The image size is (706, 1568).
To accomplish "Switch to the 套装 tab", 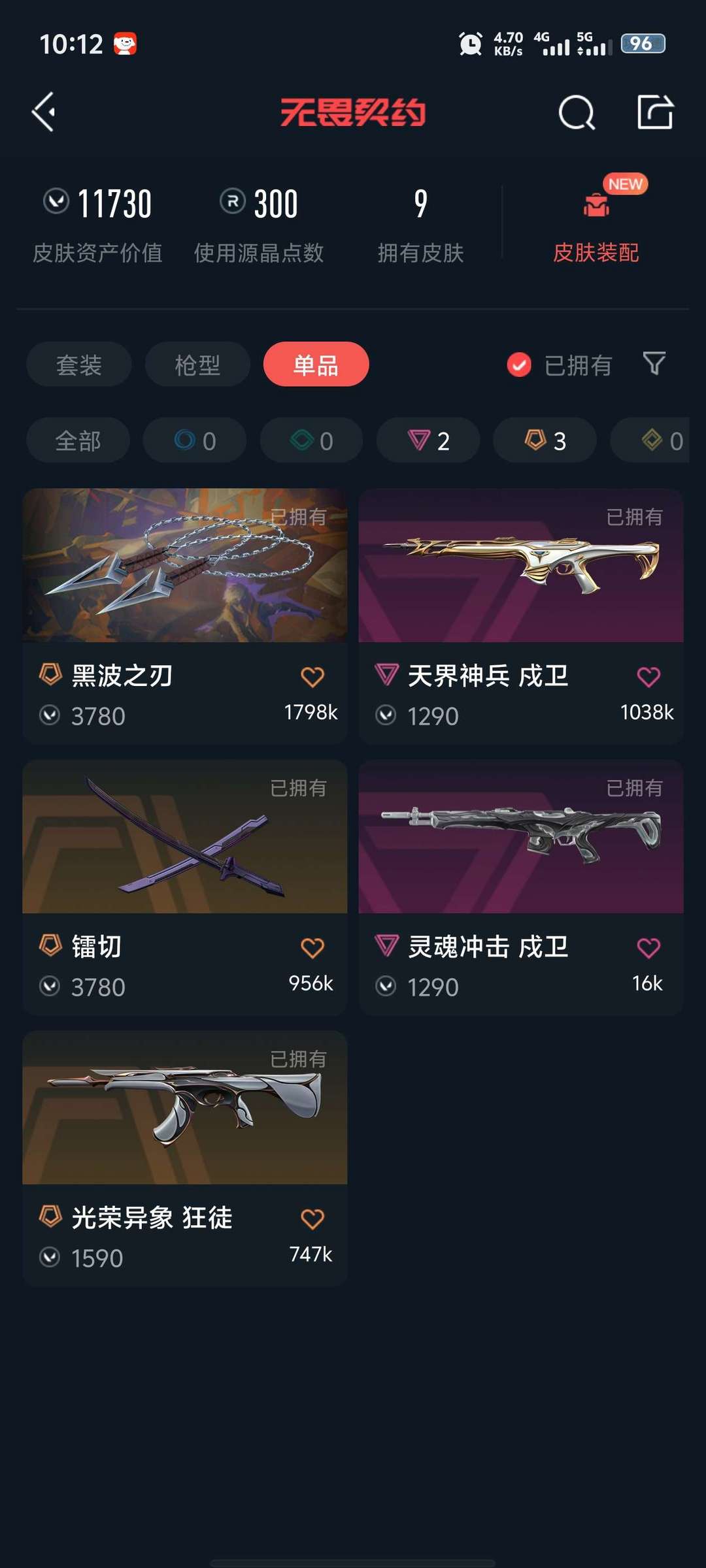I will pos(78,365).
